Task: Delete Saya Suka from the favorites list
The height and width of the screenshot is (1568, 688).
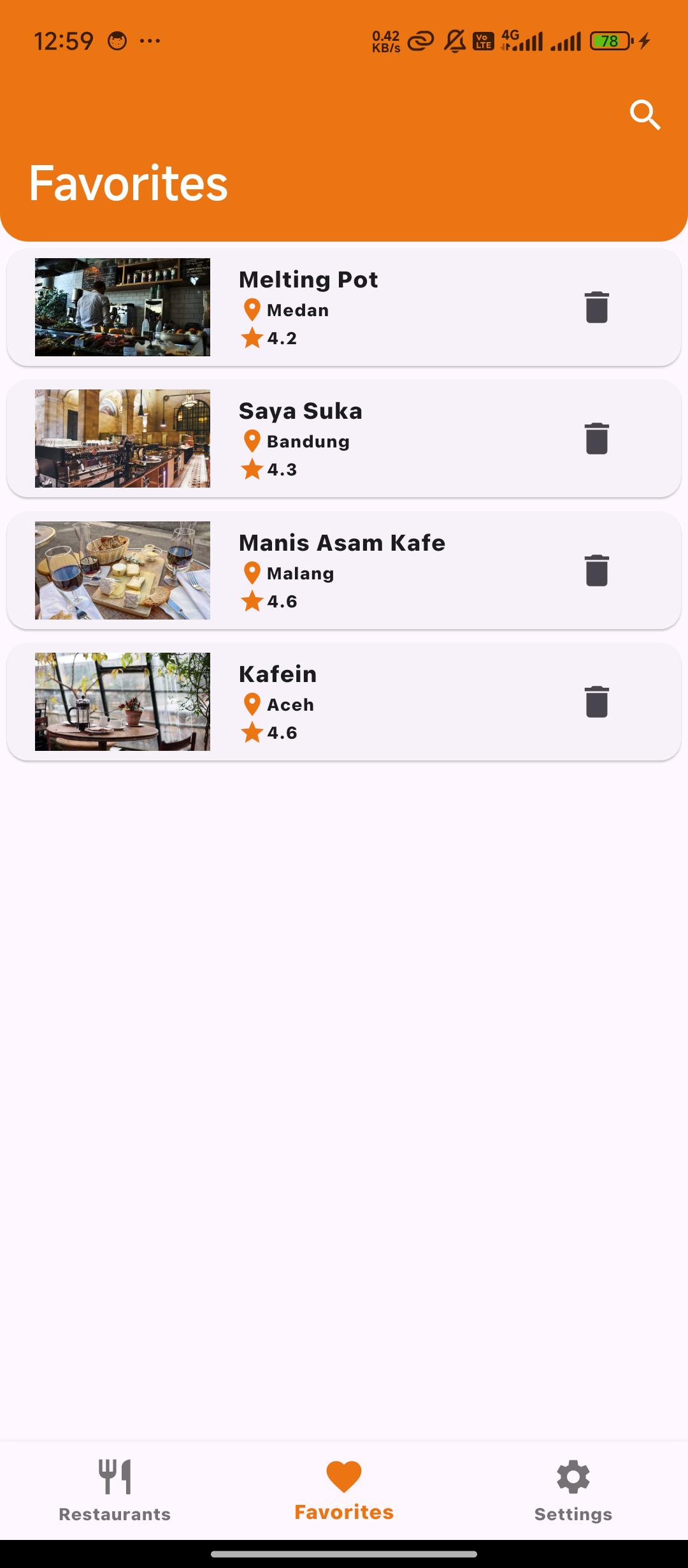Action: click(x=596, y=439)
